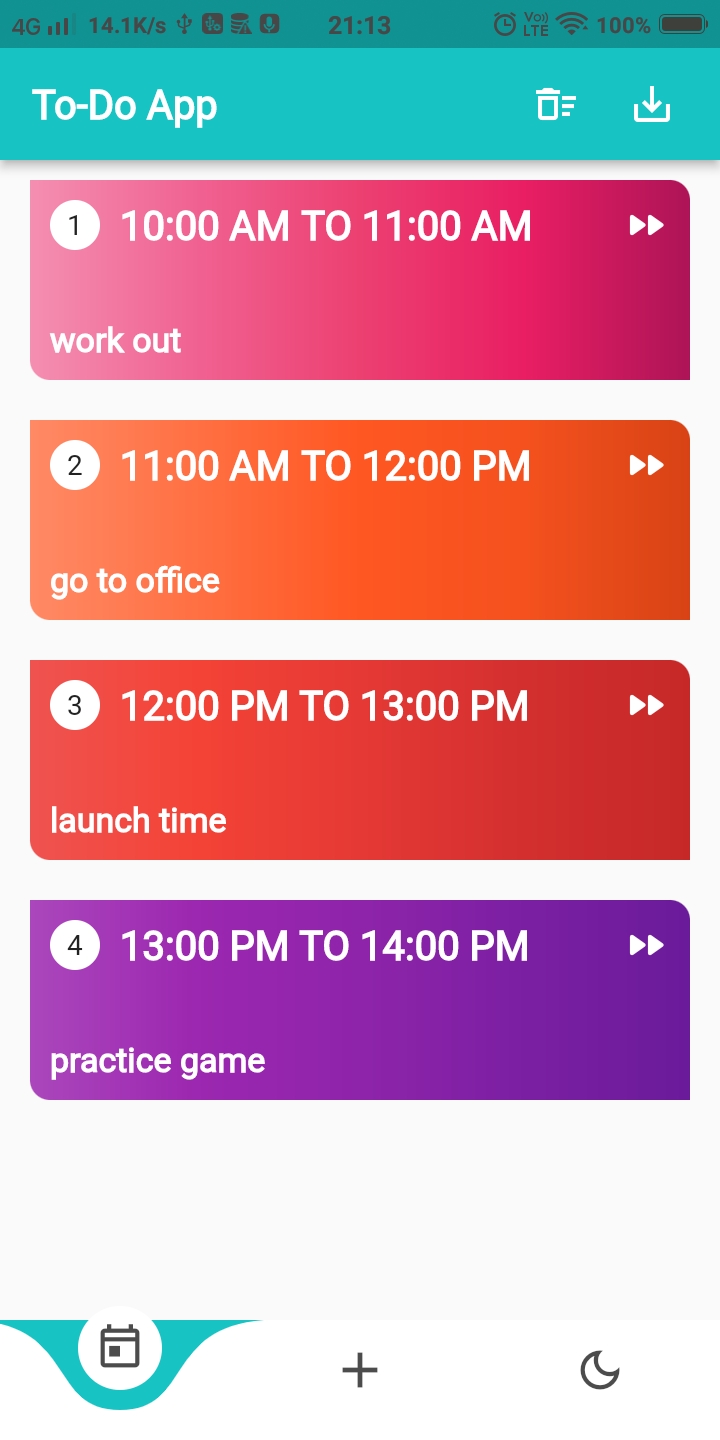Click the download tasks icon

(651, 103)
